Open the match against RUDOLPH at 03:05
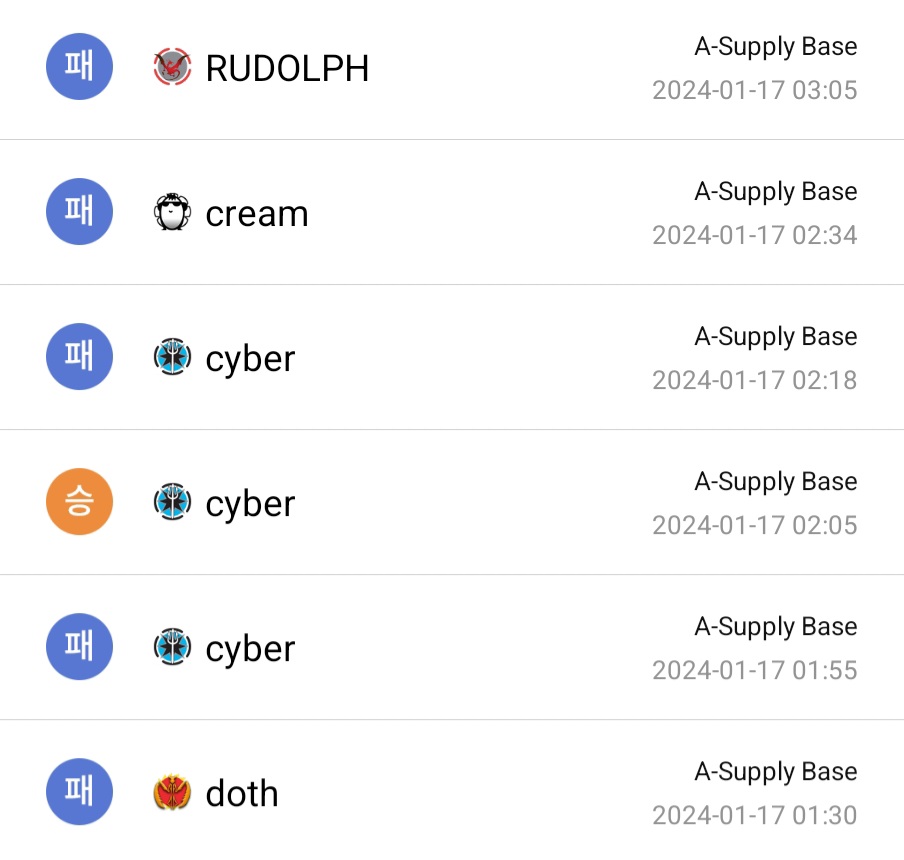 pos(450,68)
